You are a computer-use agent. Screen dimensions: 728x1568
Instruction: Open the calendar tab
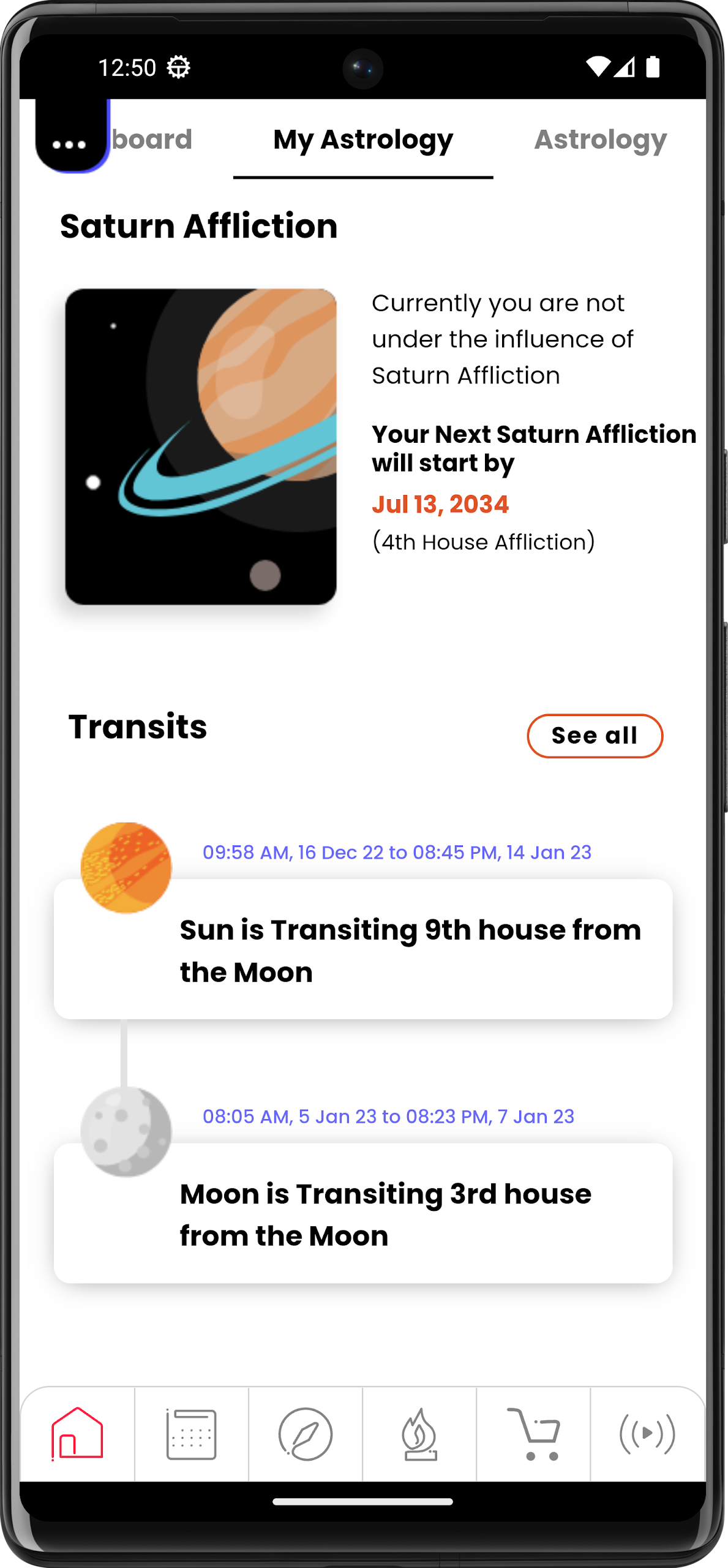point(191,1434)
